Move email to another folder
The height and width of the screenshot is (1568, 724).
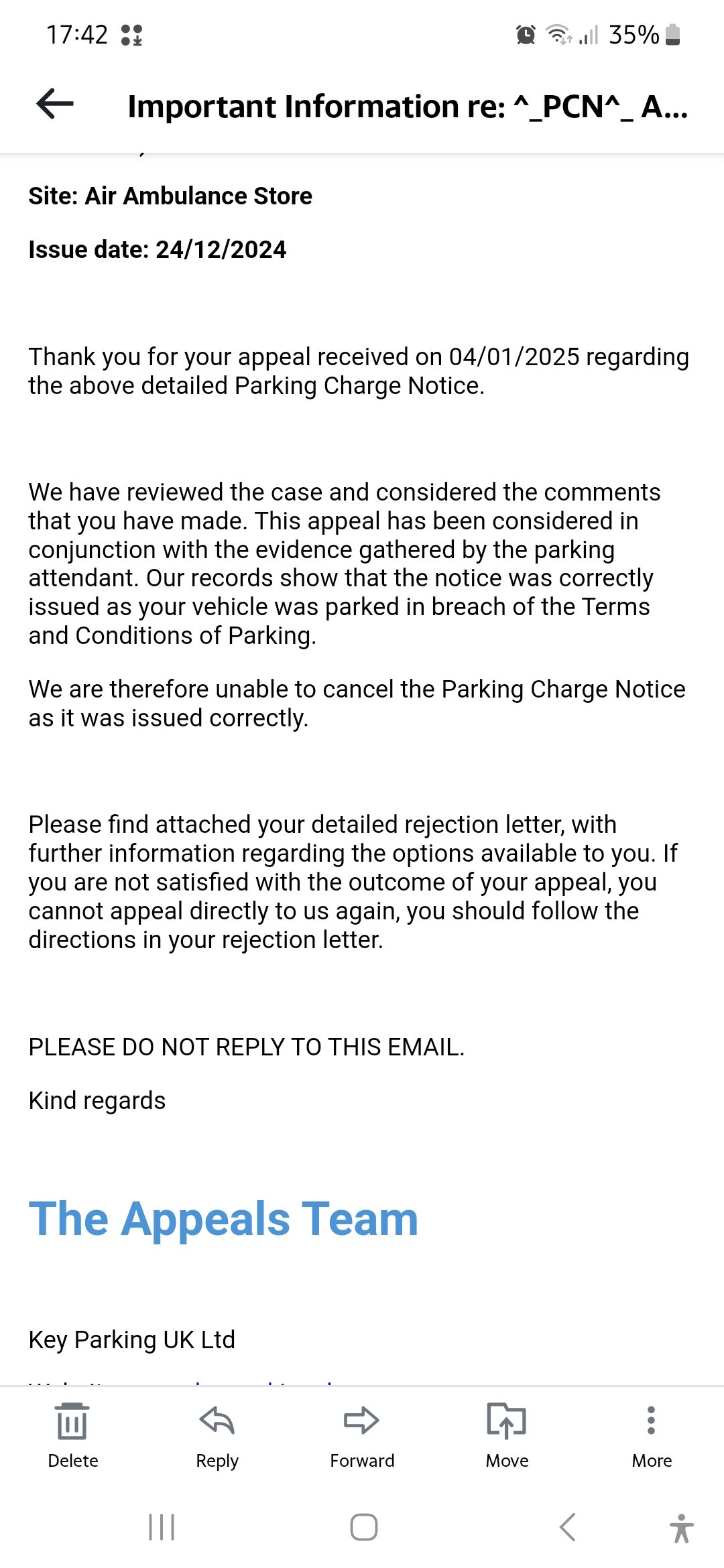[x=507, y=1435]
